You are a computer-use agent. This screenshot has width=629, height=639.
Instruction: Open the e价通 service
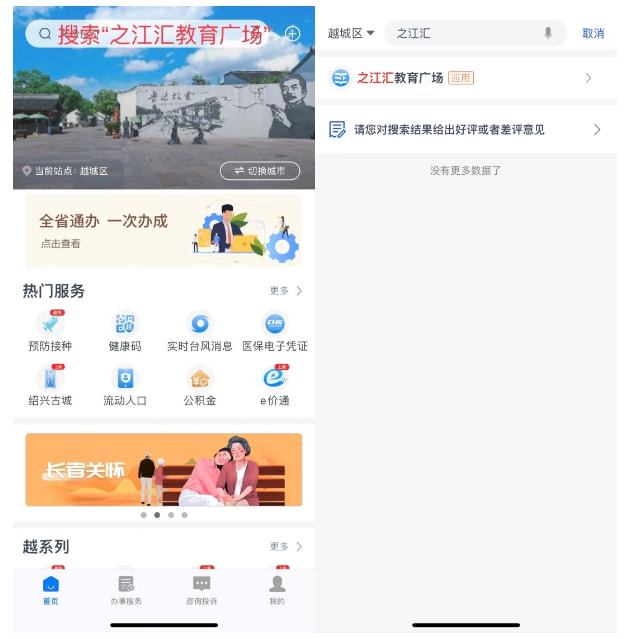[x=275, y=386]
